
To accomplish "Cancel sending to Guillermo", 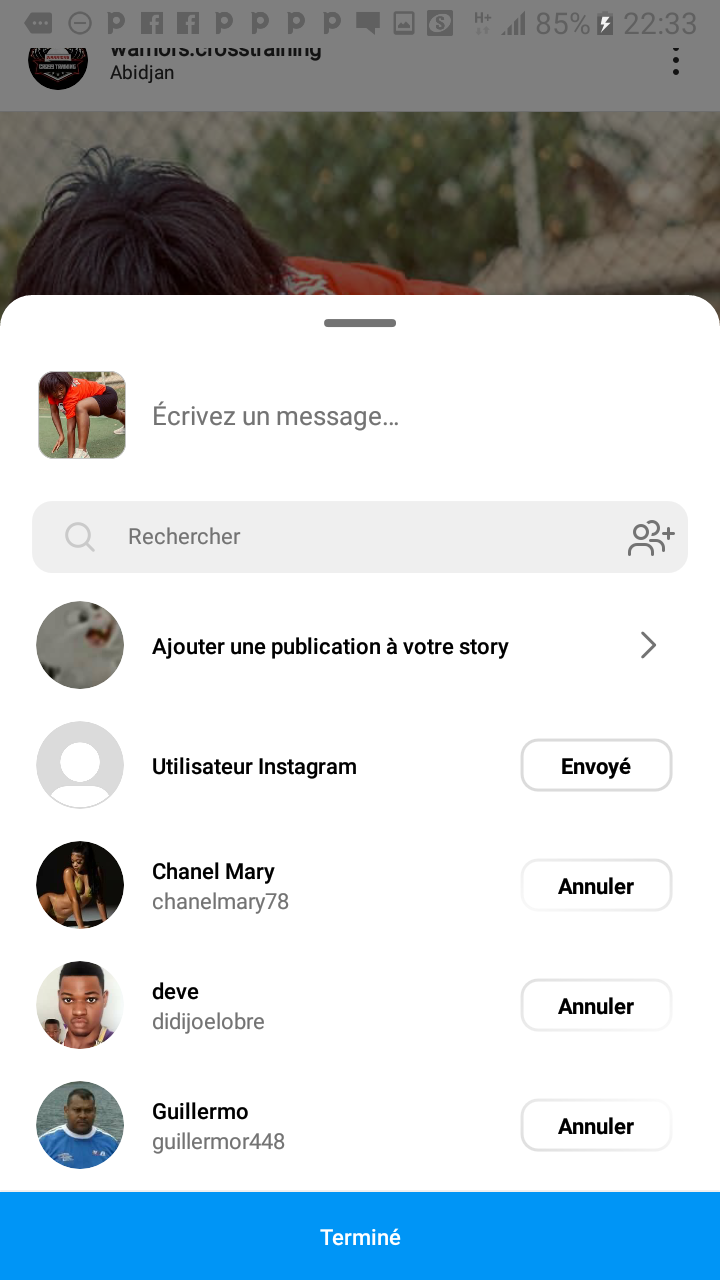I will pyautogui.click(x=596, y=1126).
